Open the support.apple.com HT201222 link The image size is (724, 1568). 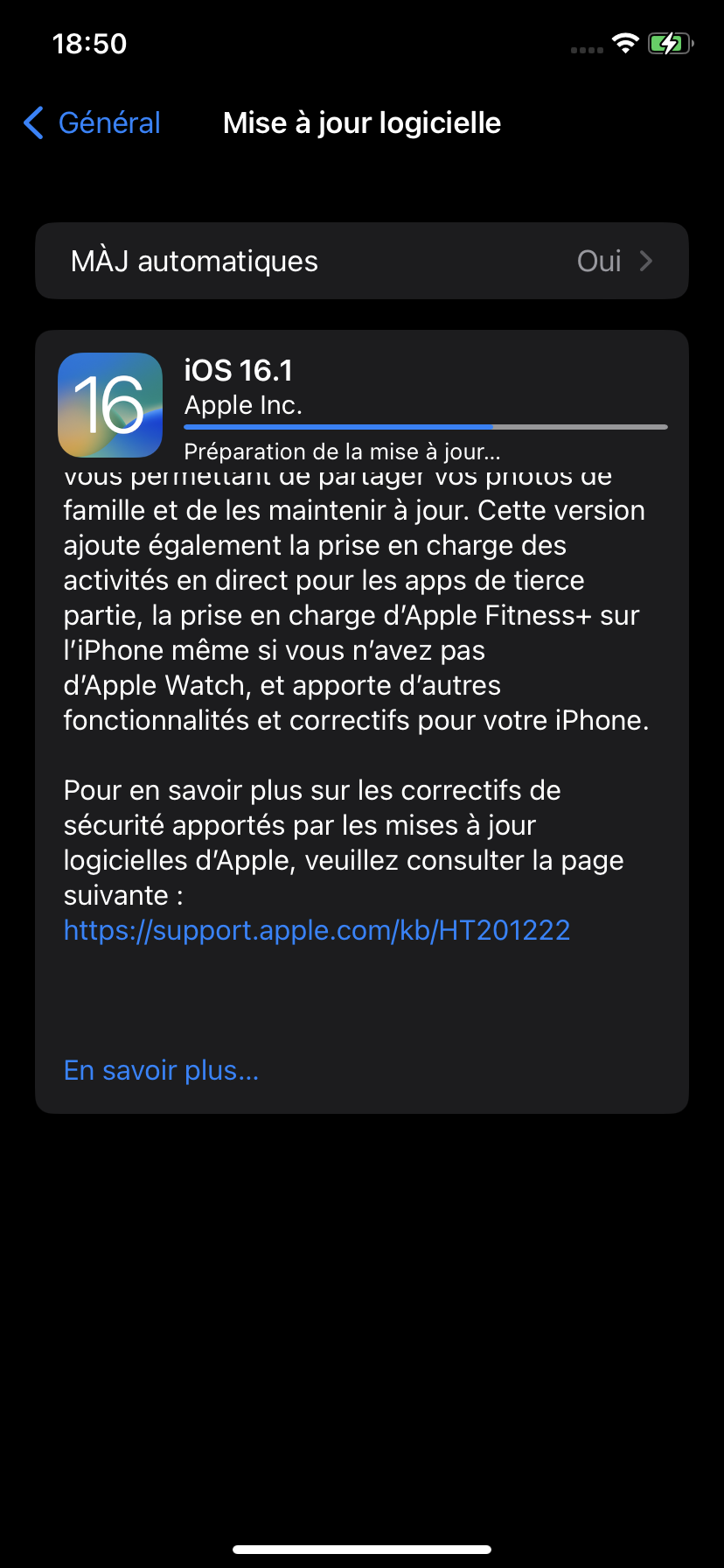[317, 930]
